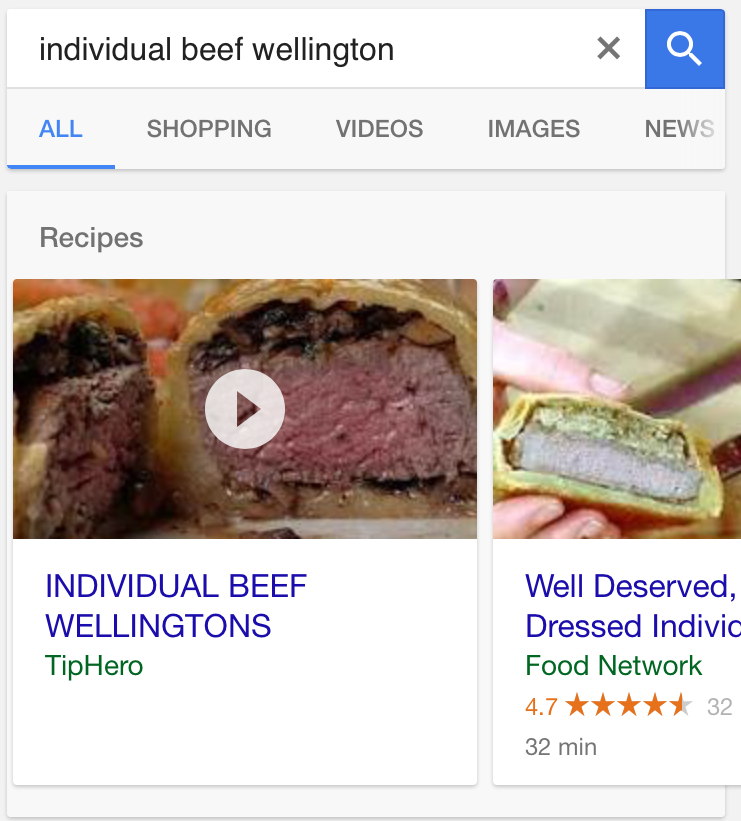
Task: Clear the search query text
Action: [608, 48]
